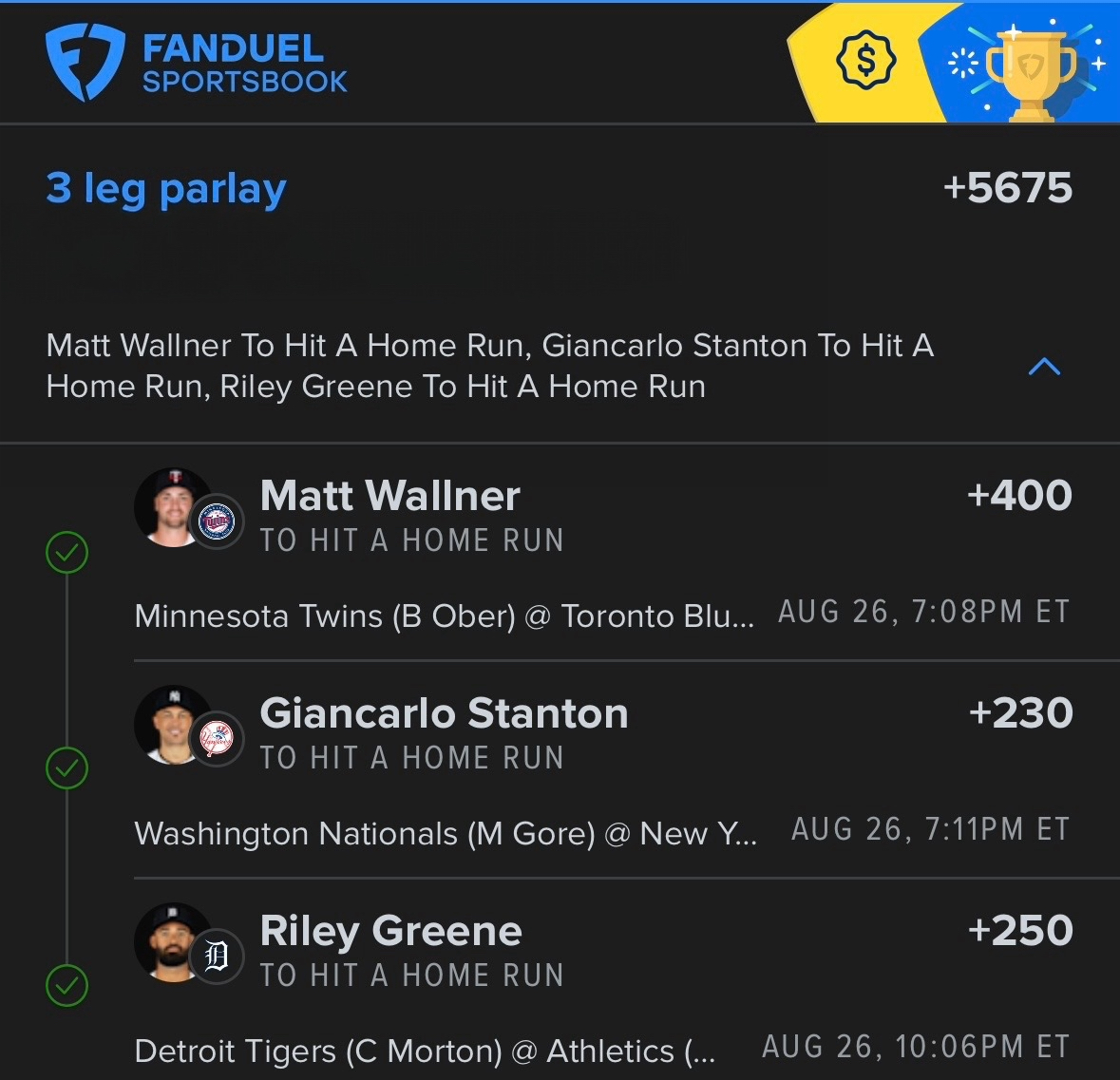This screenshot has height=1080, width=1120.
Task: Open Riley Greene home run leg
Action: point(390,932)
